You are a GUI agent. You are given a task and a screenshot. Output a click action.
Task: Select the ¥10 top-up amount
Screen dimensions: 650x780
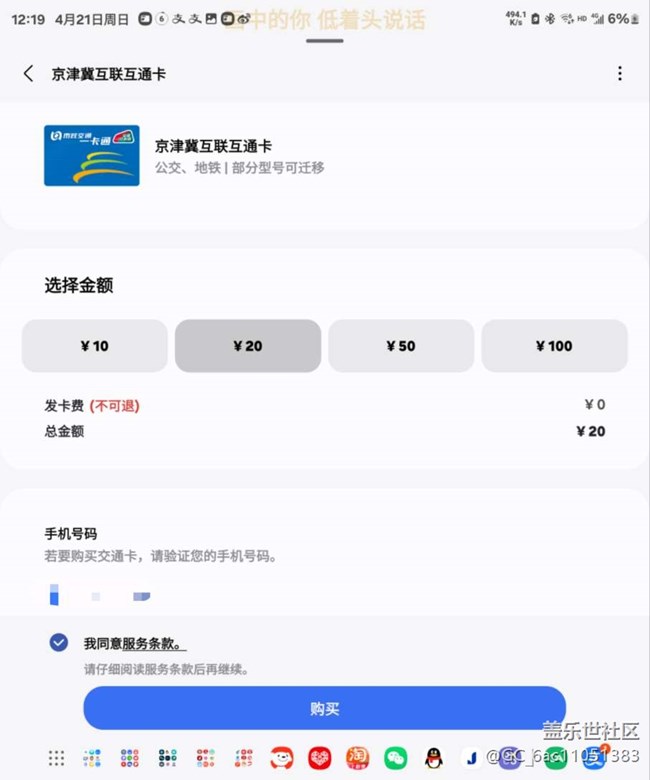95,346
